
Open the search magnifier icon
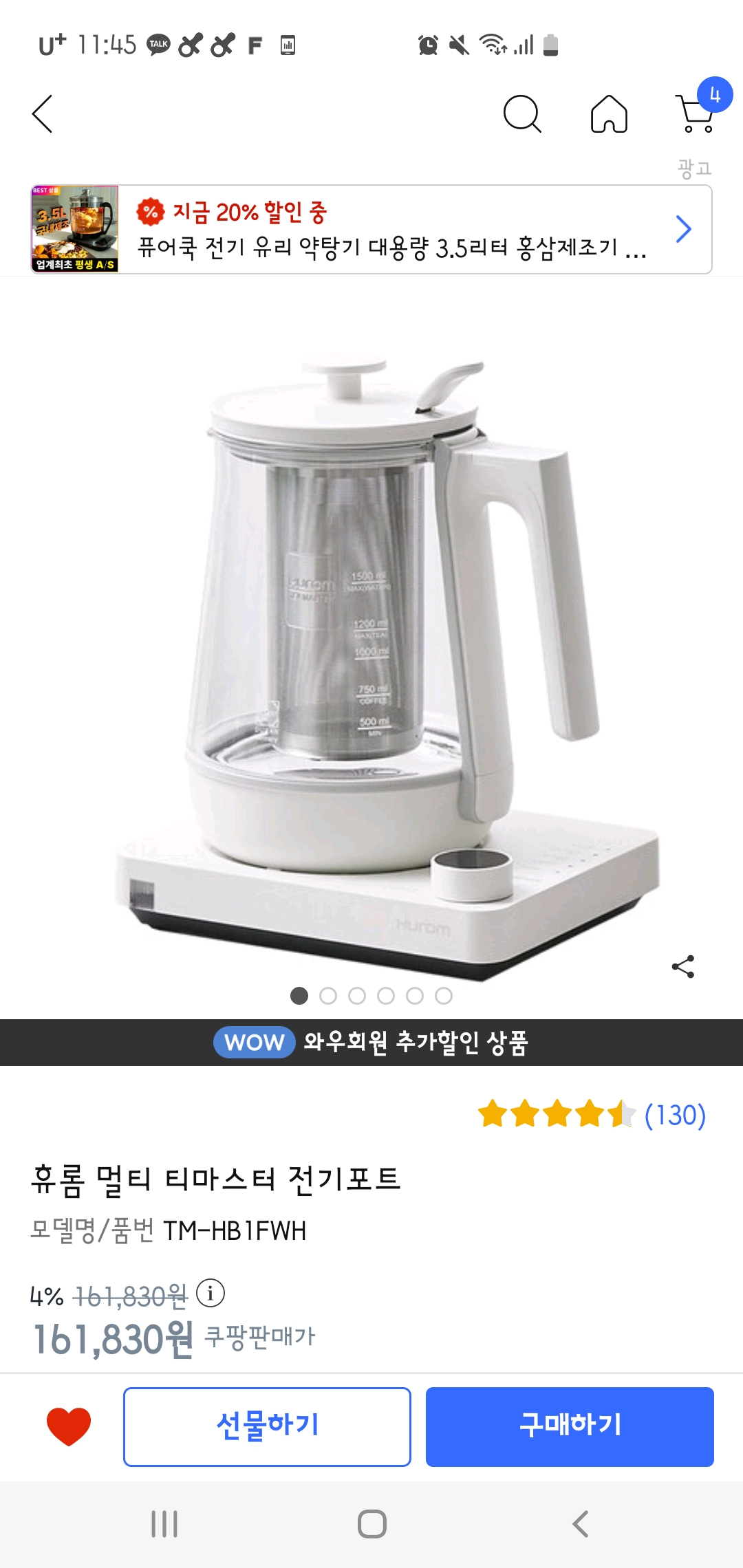click(522, 113)
